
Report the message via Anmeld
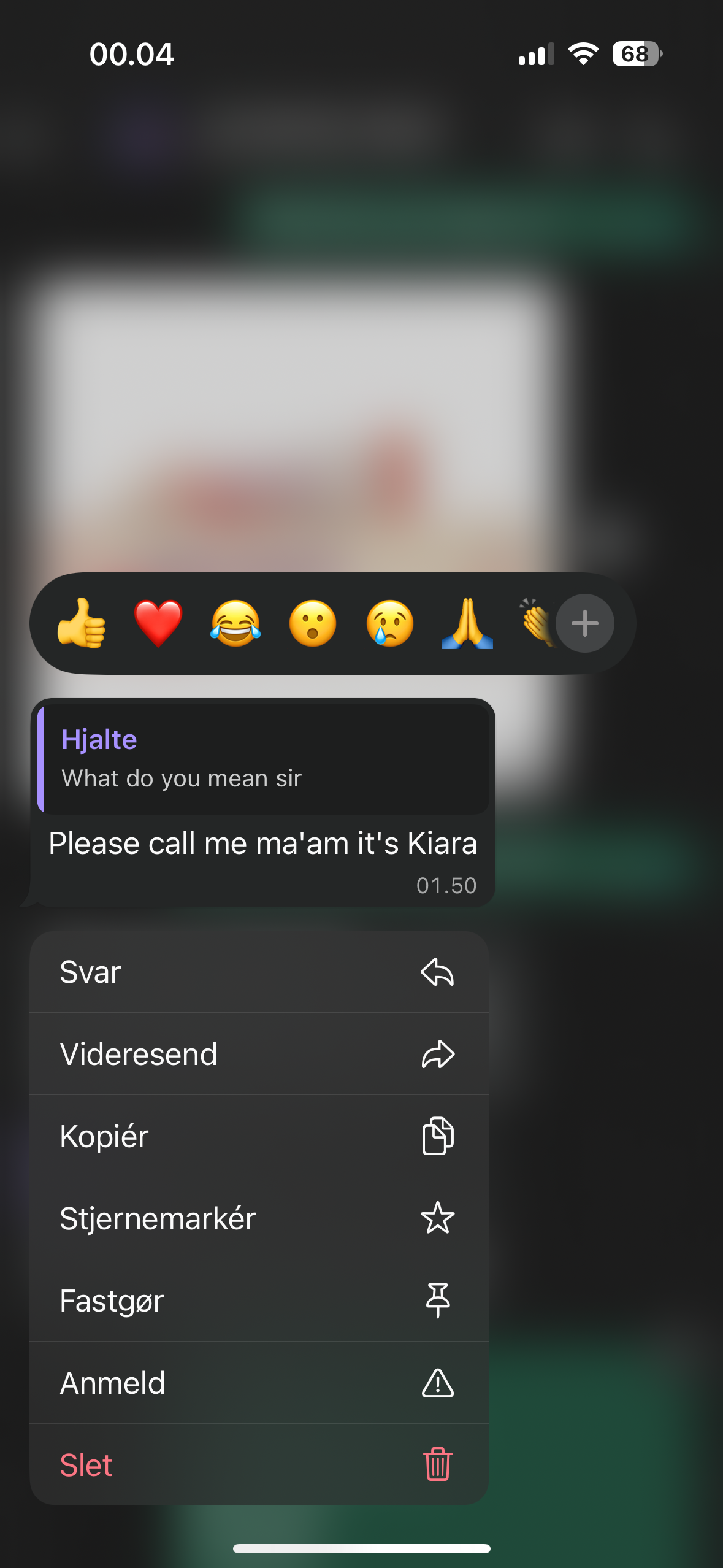click(x=259, y=1383)
